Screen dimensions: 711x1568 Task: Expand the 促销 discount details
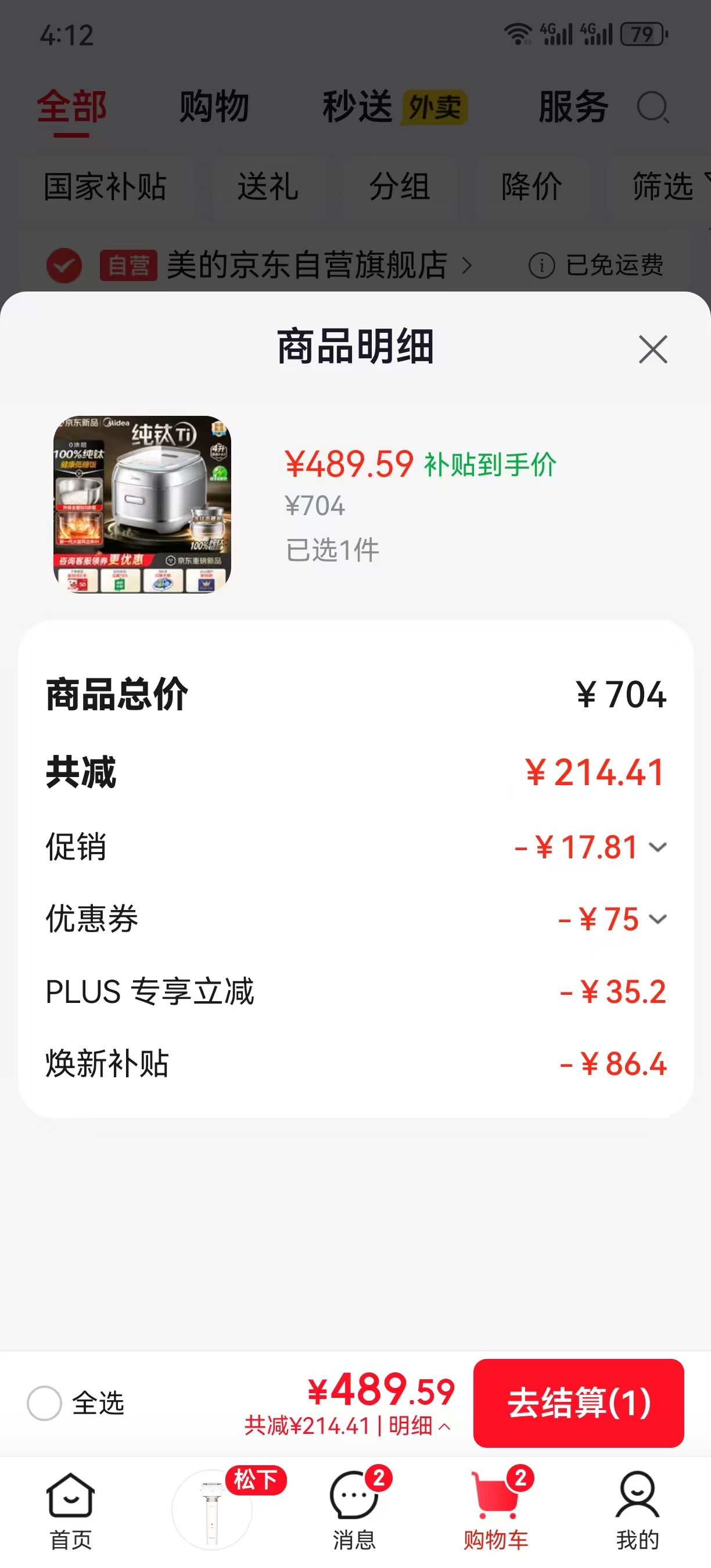click(658, 847)
